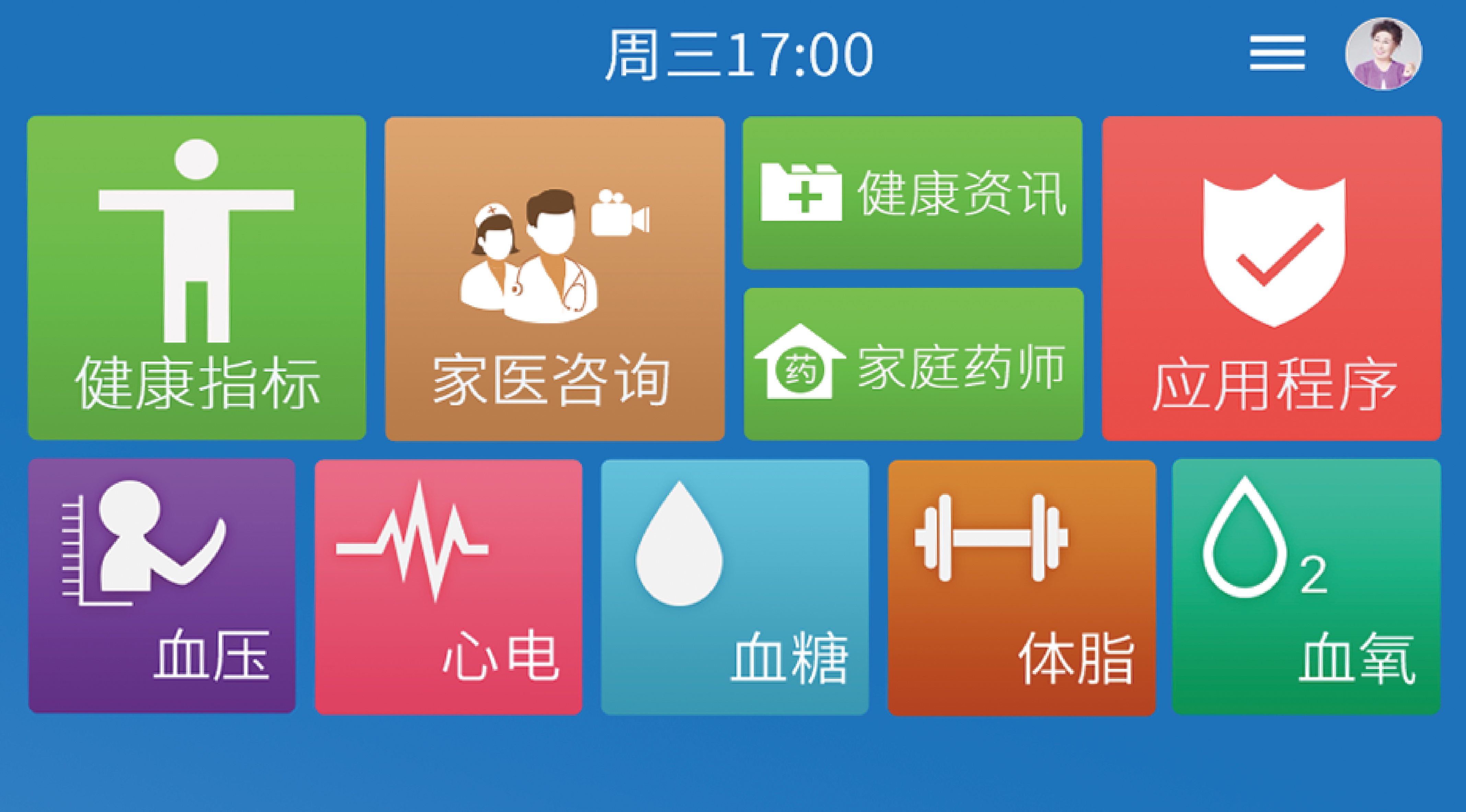This screenshot has height=812, width=1466.
Task: Open the hamburger menu
Action: coord(1277,53)
